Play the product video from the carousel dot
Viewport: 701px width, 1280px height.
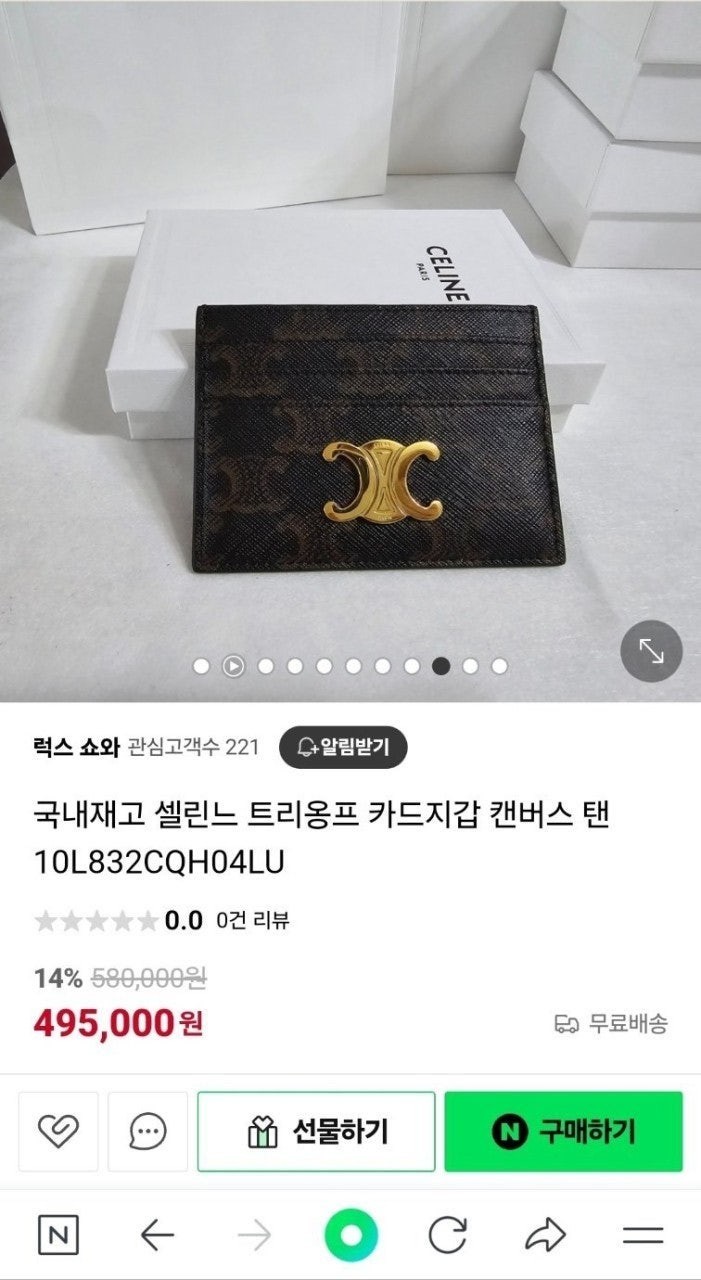[x=233, y=666]
